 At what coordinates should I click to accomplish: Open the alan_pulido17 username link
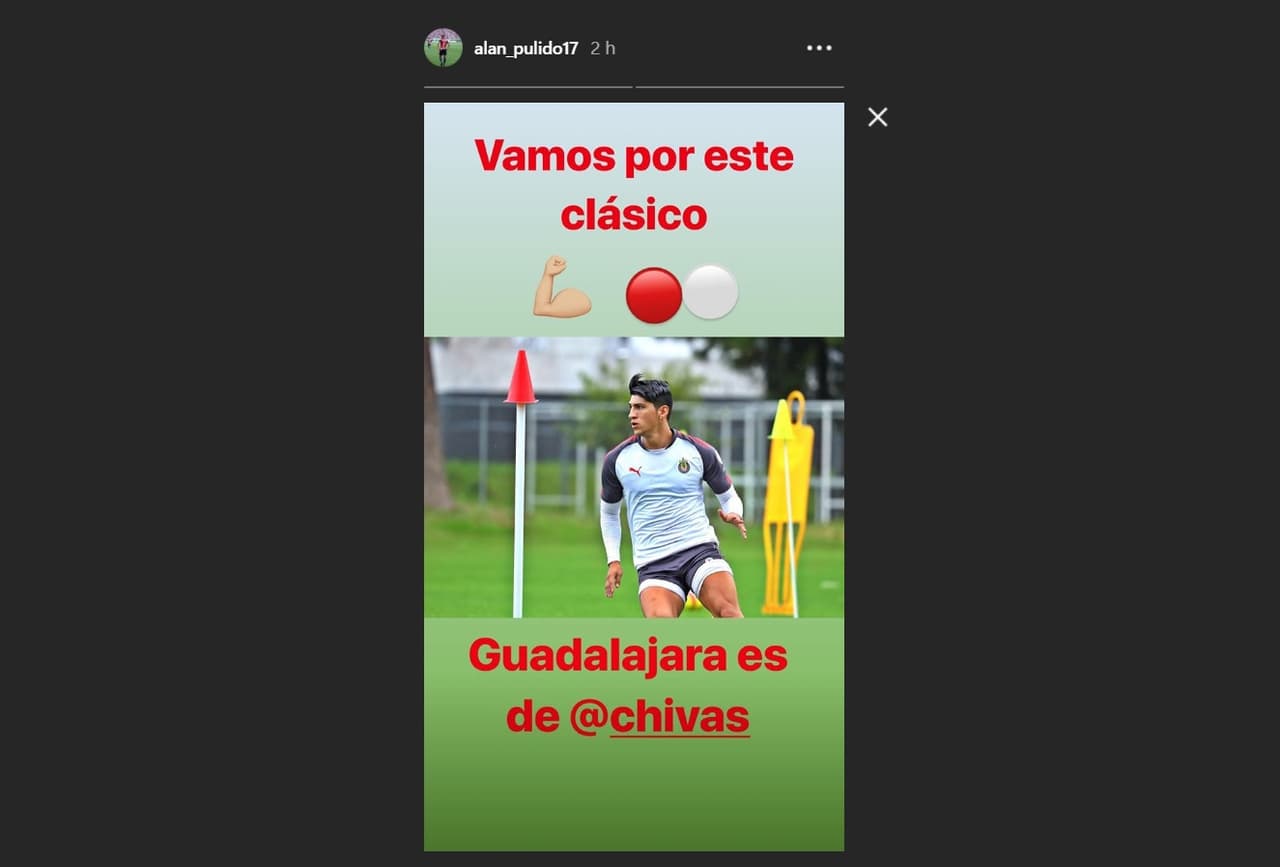pyautogui.click(x=526, y=48)
